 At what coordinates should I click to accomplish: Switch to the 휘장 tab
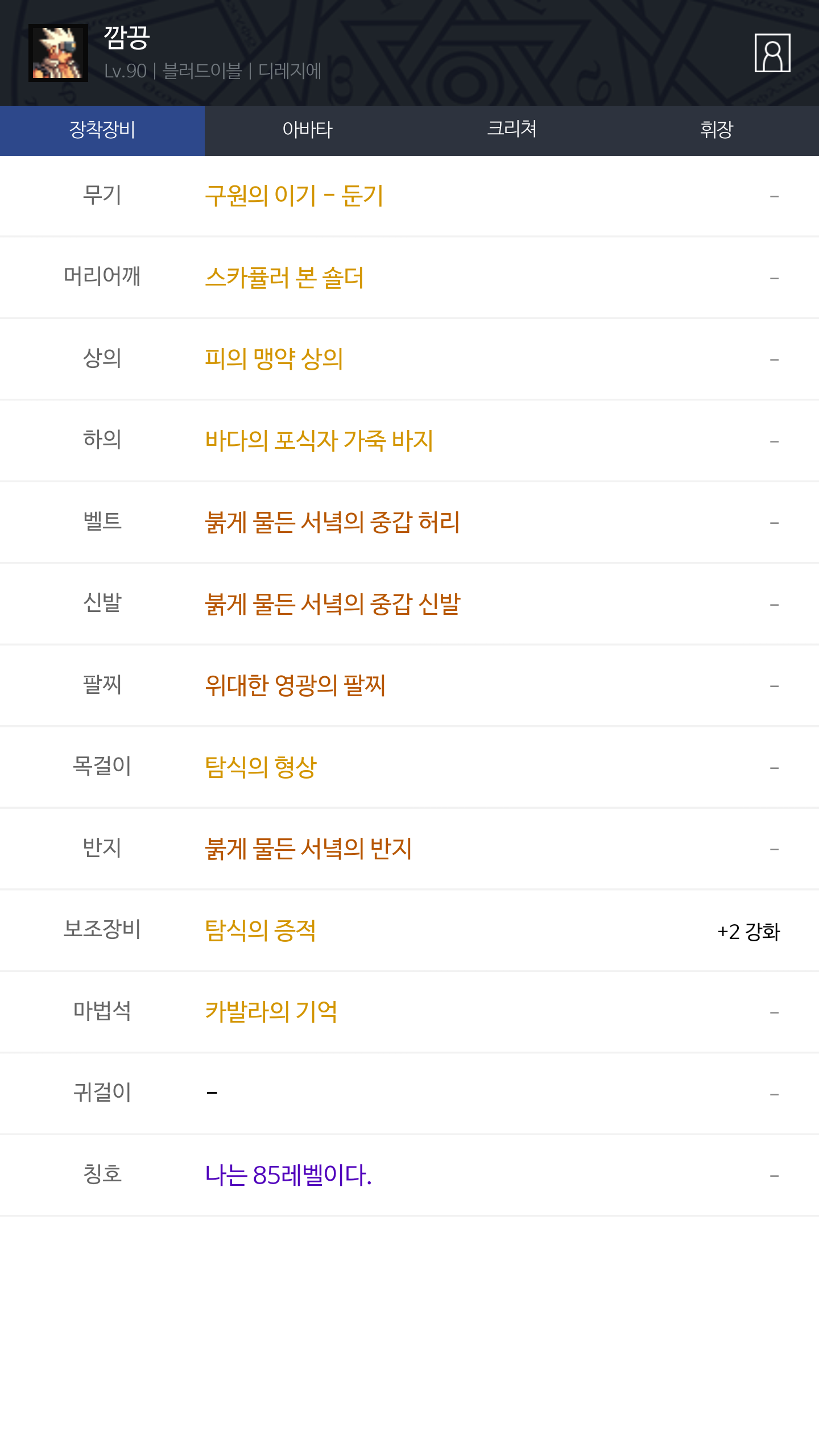[717, 130]
